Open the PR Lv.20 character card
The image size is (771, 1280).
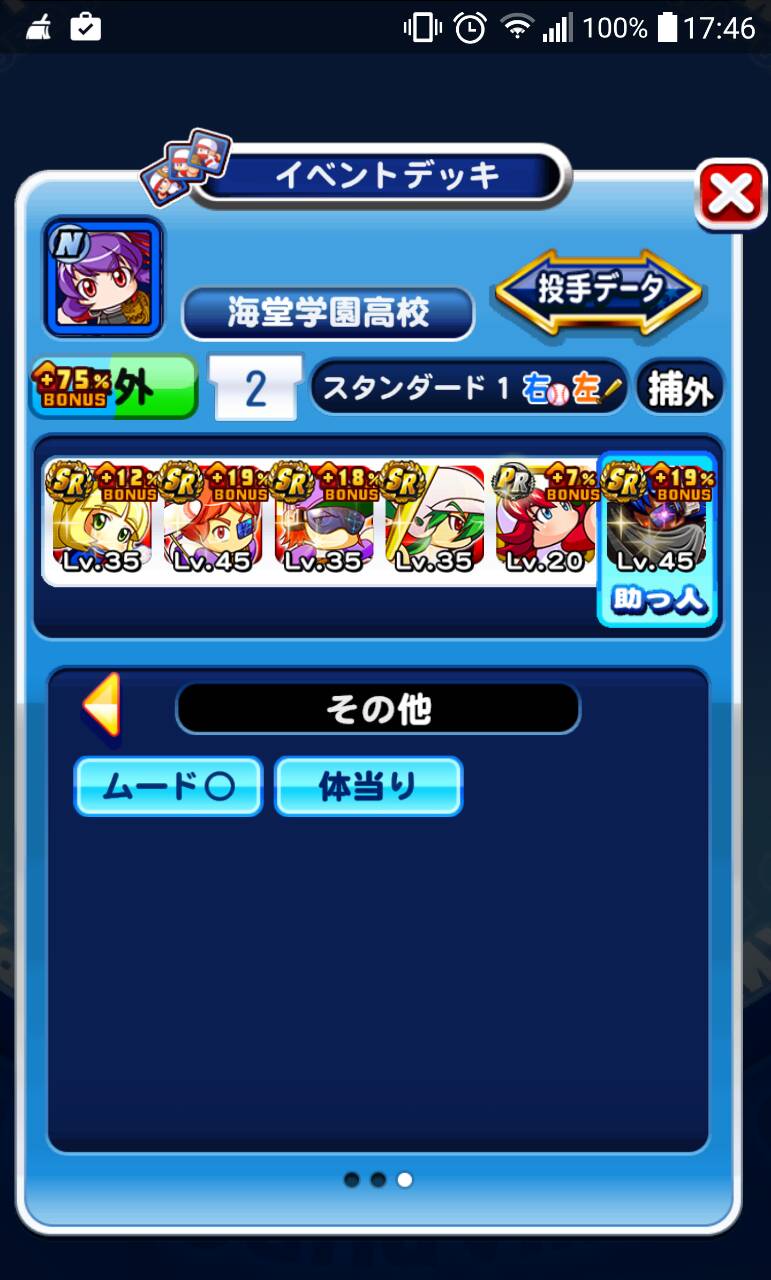click(544, 520)
